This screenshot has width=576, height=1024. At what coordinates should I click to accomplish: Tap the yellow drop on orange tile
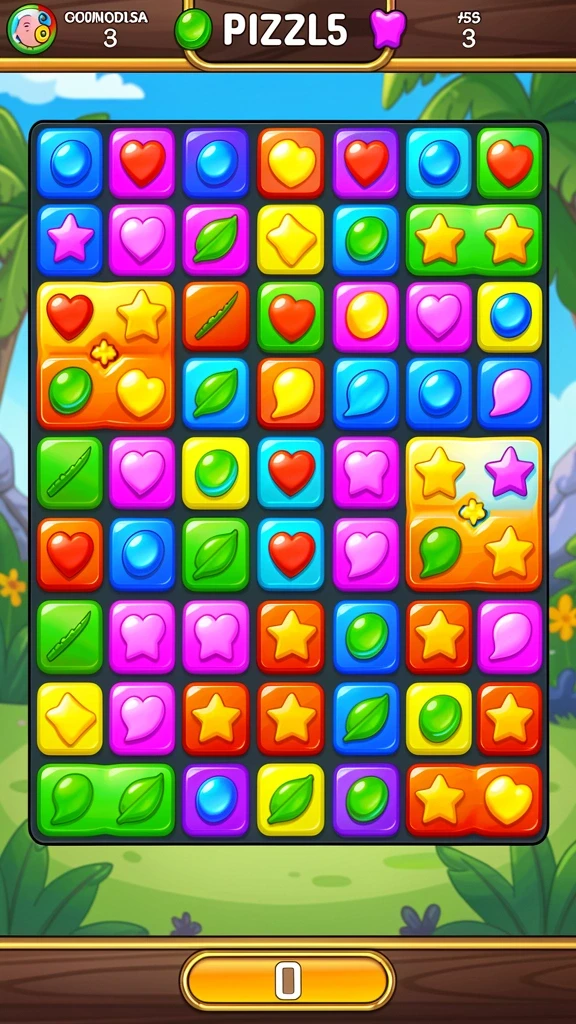tap(291, 394)
